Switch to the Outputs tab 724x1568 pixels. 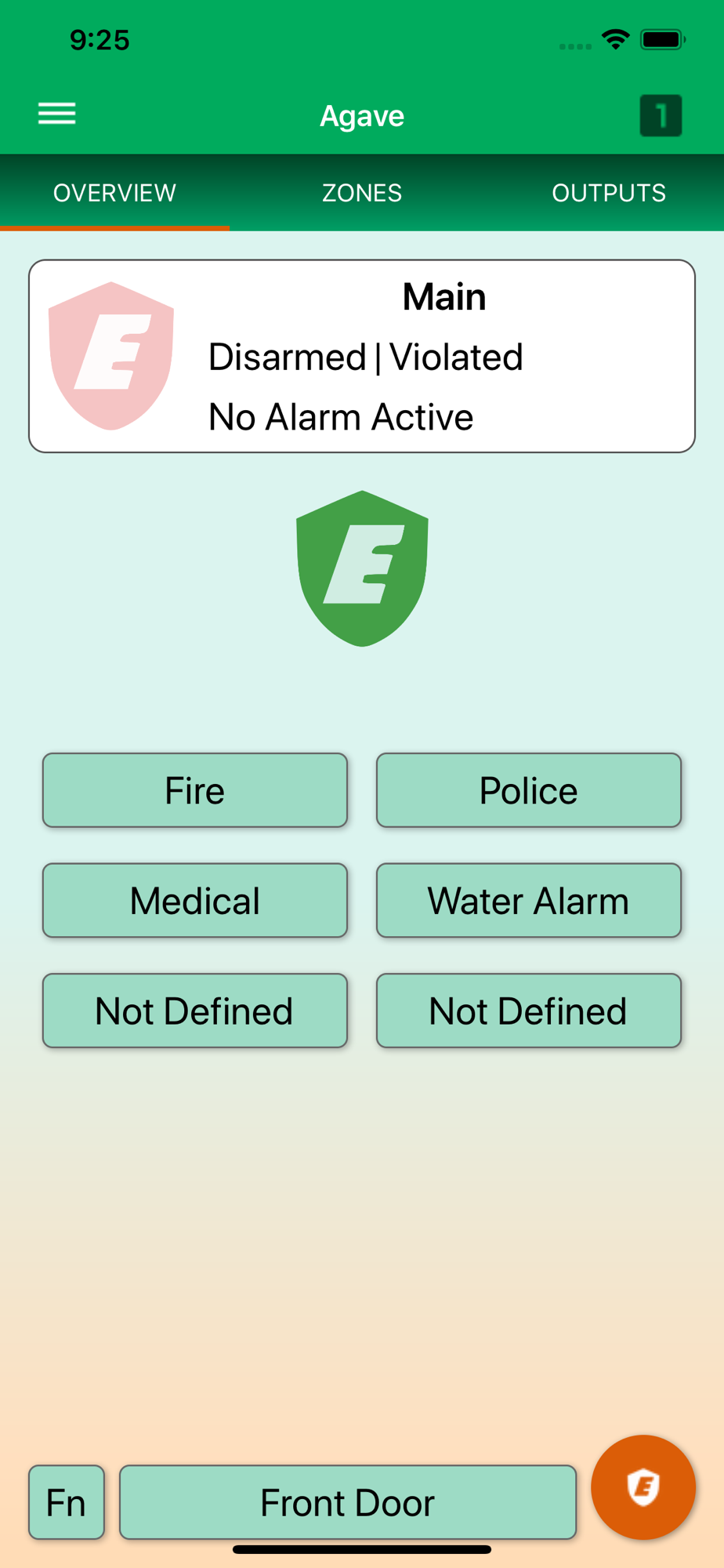[609, 193]
